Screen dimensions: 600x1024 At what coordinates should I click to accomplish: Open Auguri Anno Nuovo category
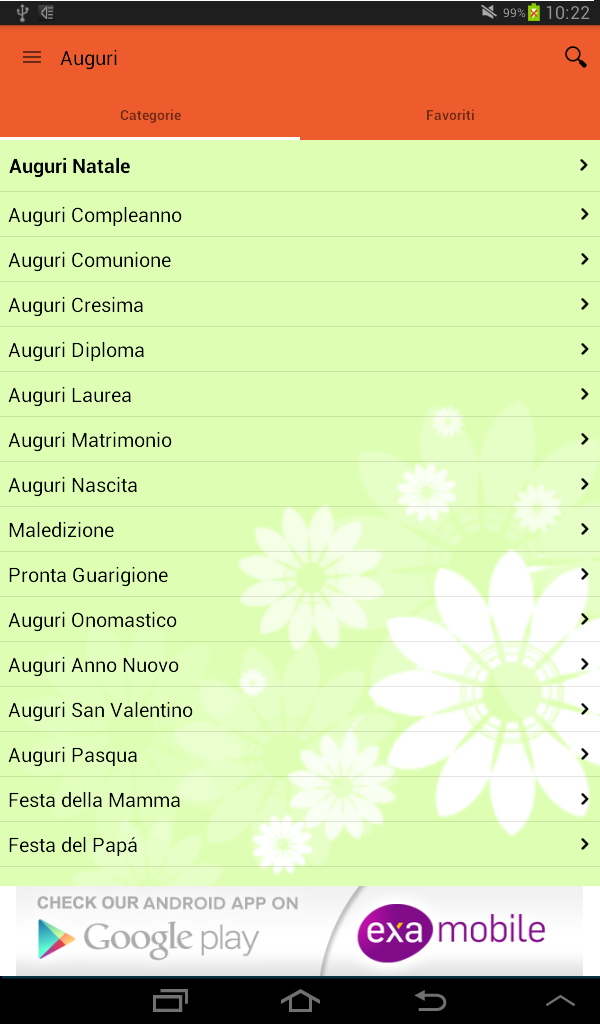300,665
